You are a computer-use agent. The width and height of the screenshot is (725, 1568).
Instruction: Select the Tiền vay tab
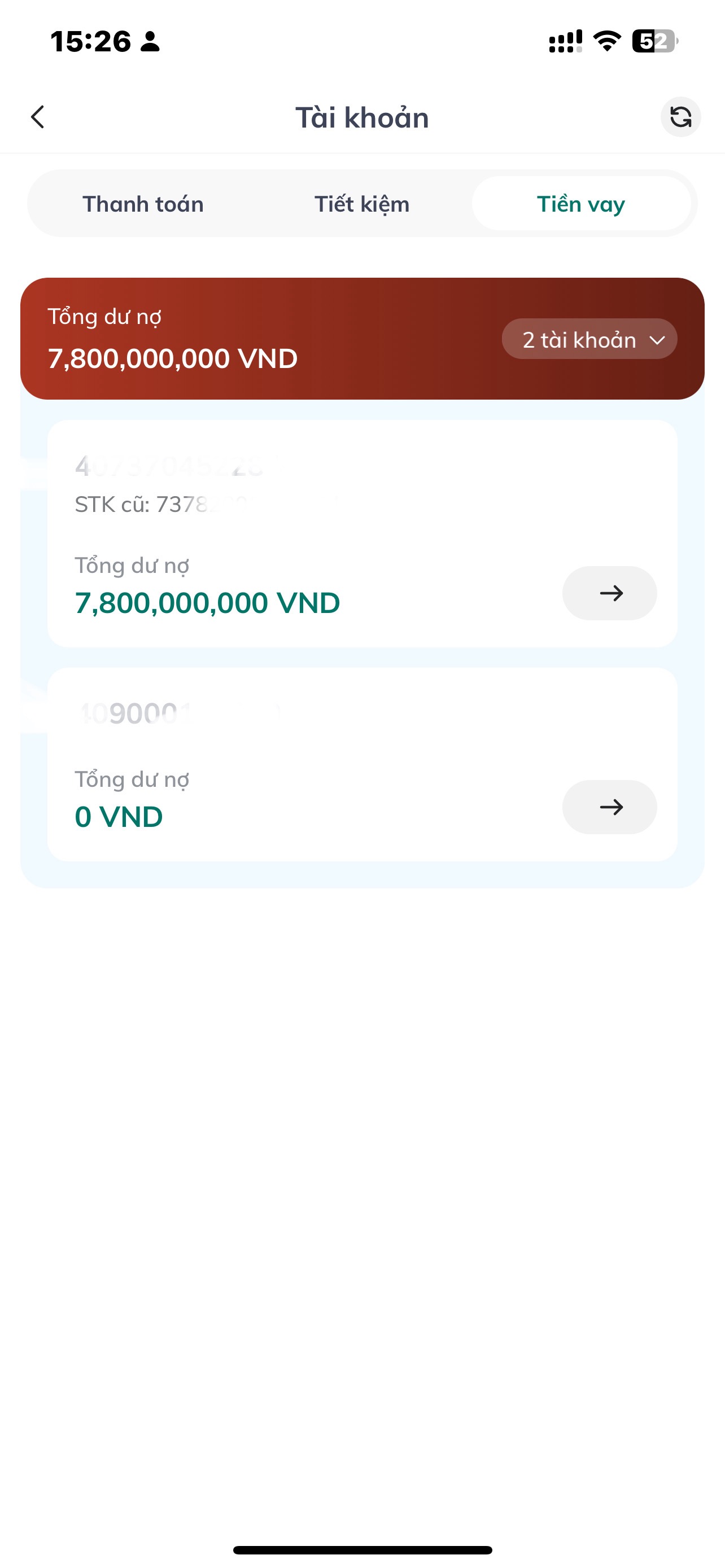(x=580, y=204)
